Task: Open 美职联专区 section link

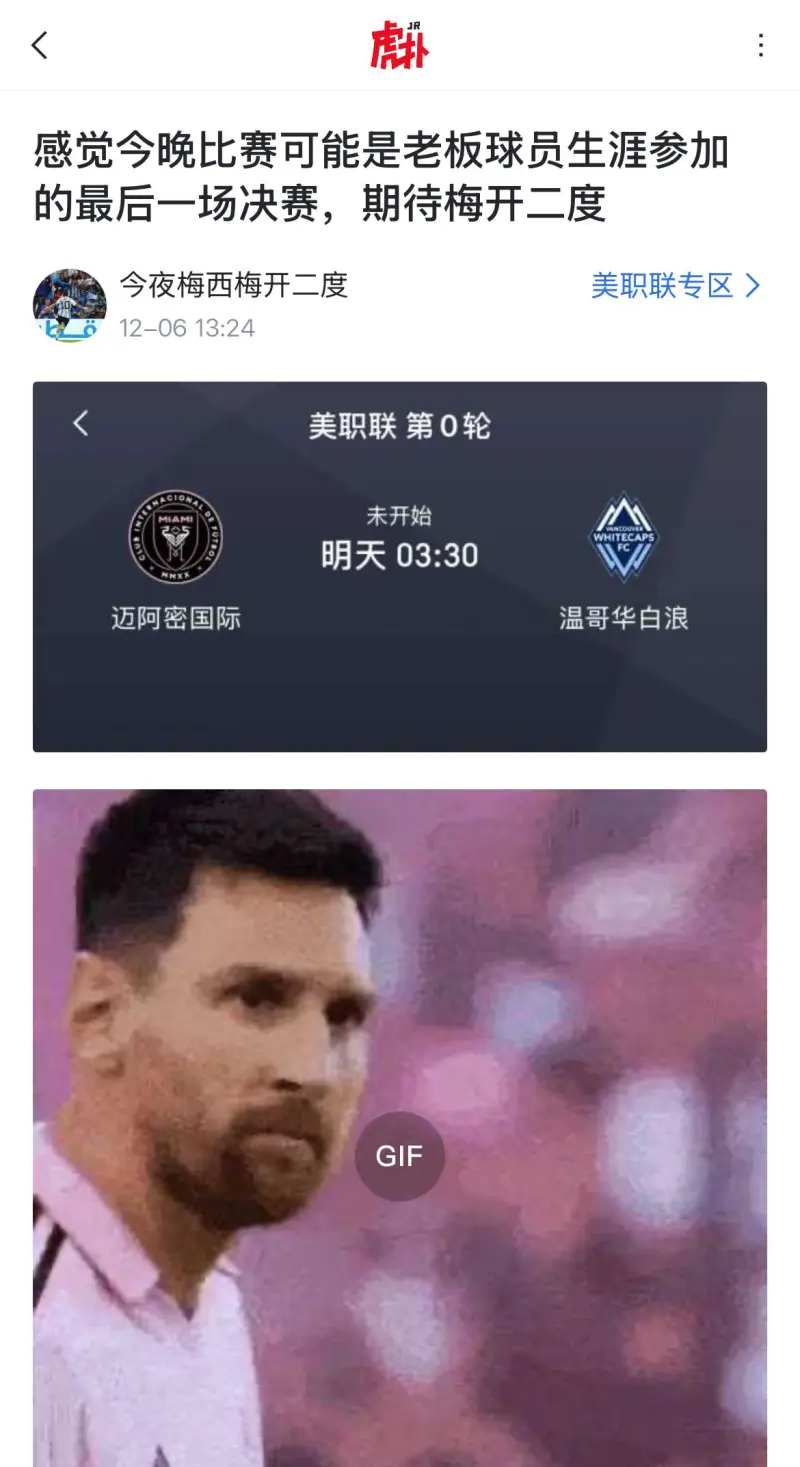Action: (x=676, y=286)
